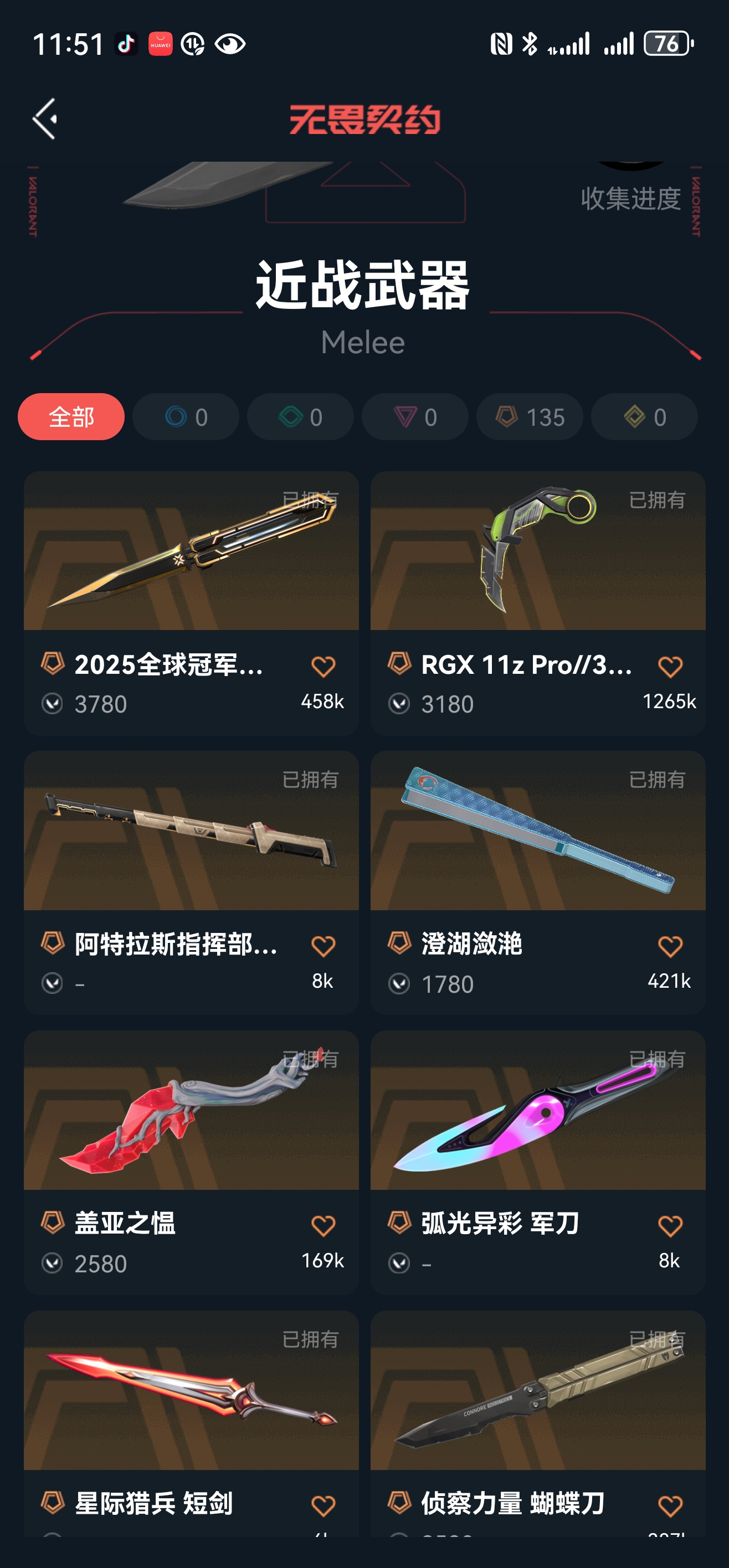Filter by the orange tier chip showing 135
This screenshot has height=1568, width=729.
tap(529, 417)
